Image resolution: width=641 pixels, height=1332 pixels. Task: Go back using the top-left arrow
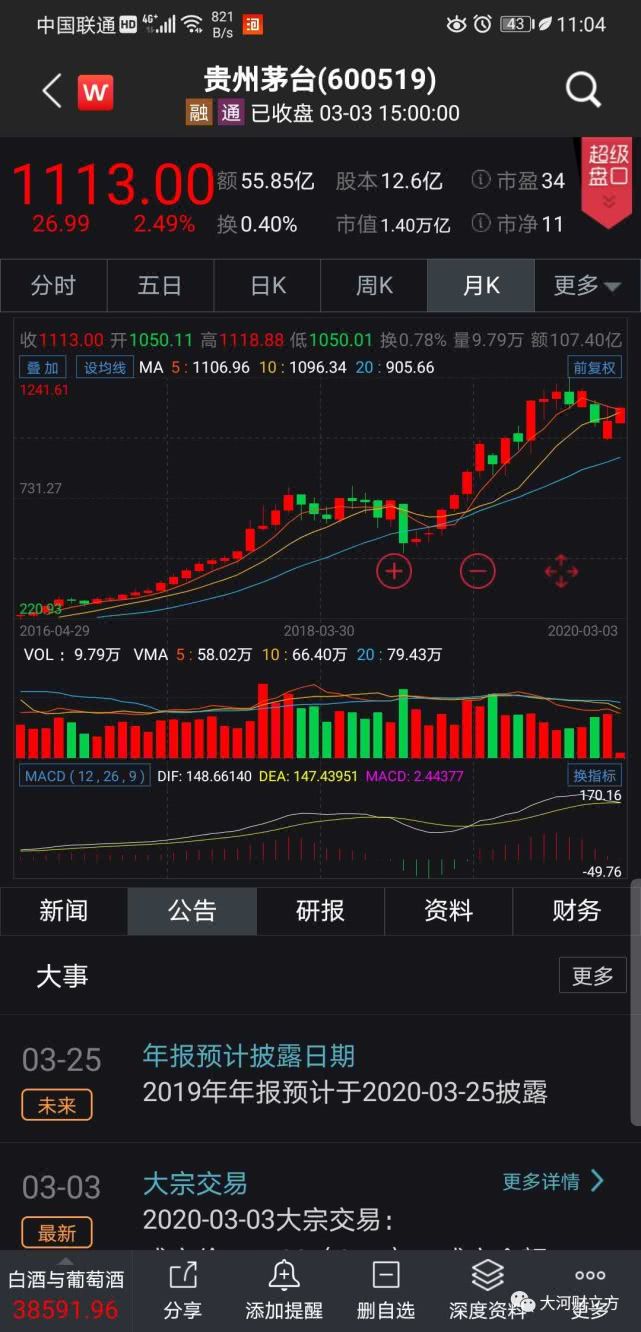(x=52, y=91)
